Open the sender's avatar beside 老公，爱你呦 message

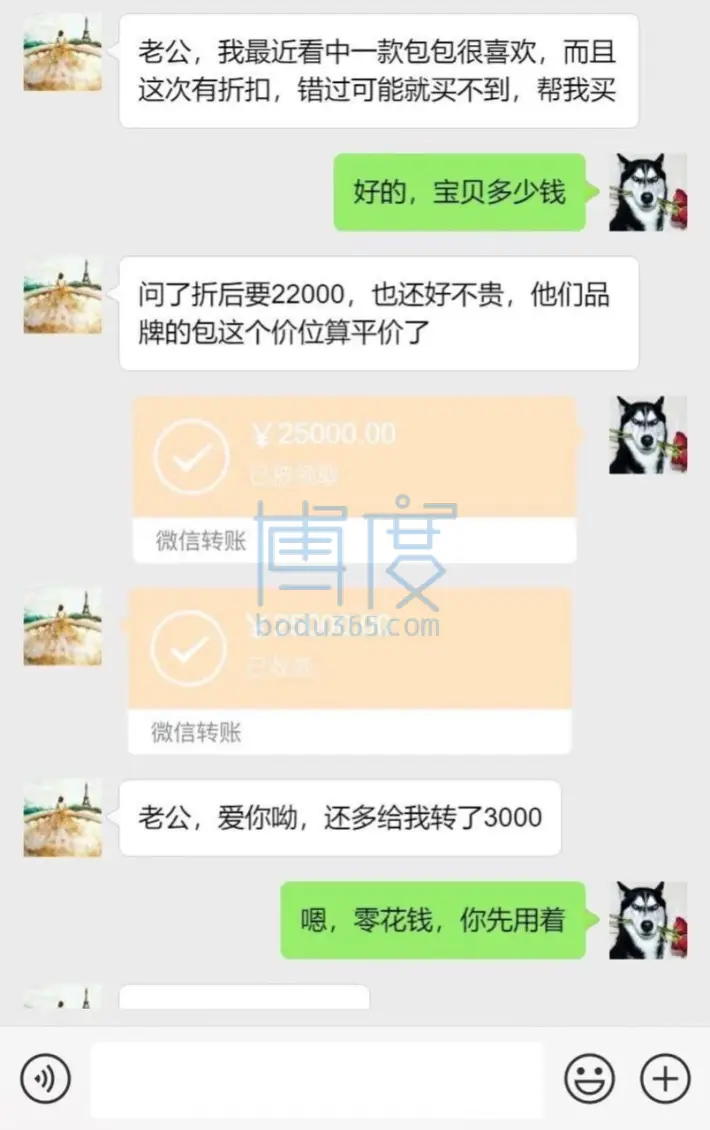(63, 817)
